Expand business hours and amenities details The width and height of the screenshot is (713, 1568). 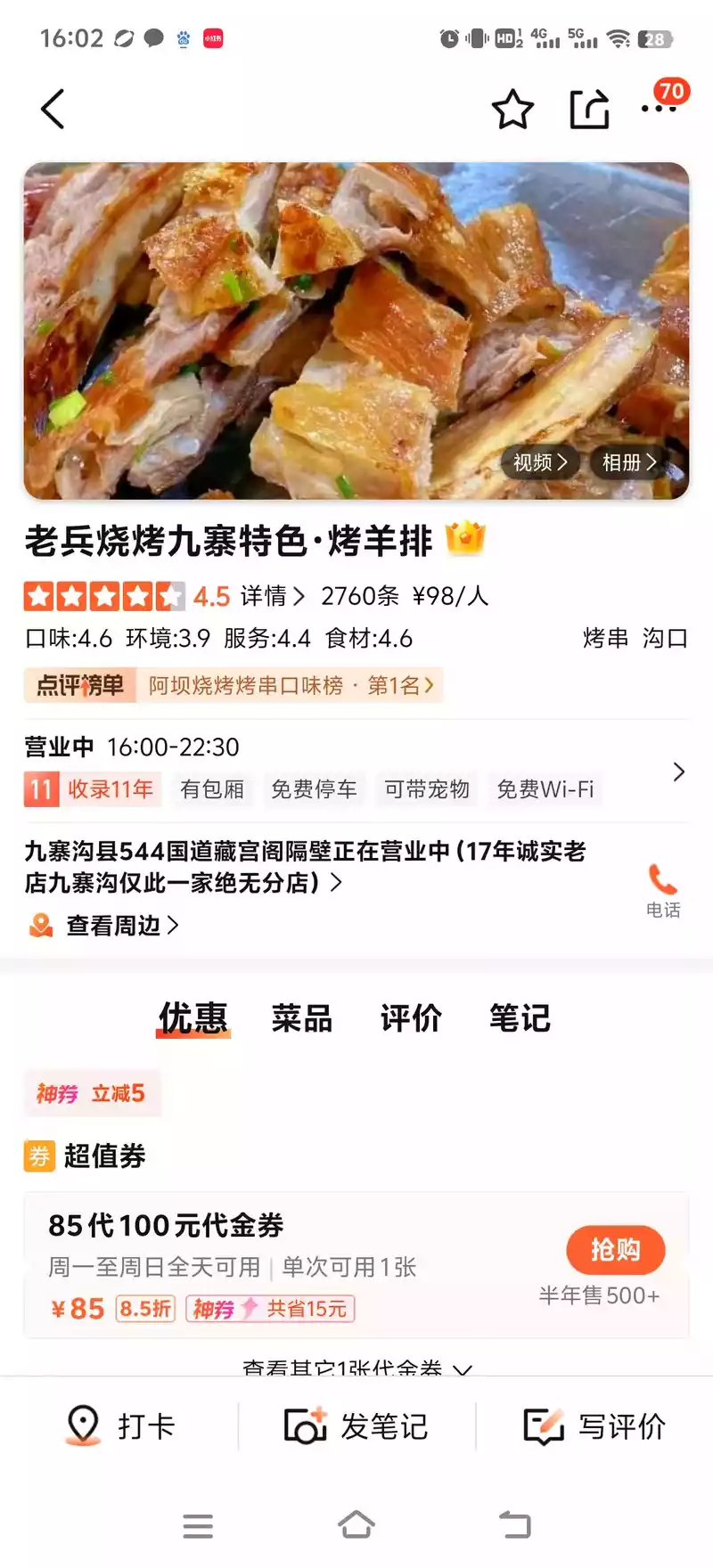[678, 772]
